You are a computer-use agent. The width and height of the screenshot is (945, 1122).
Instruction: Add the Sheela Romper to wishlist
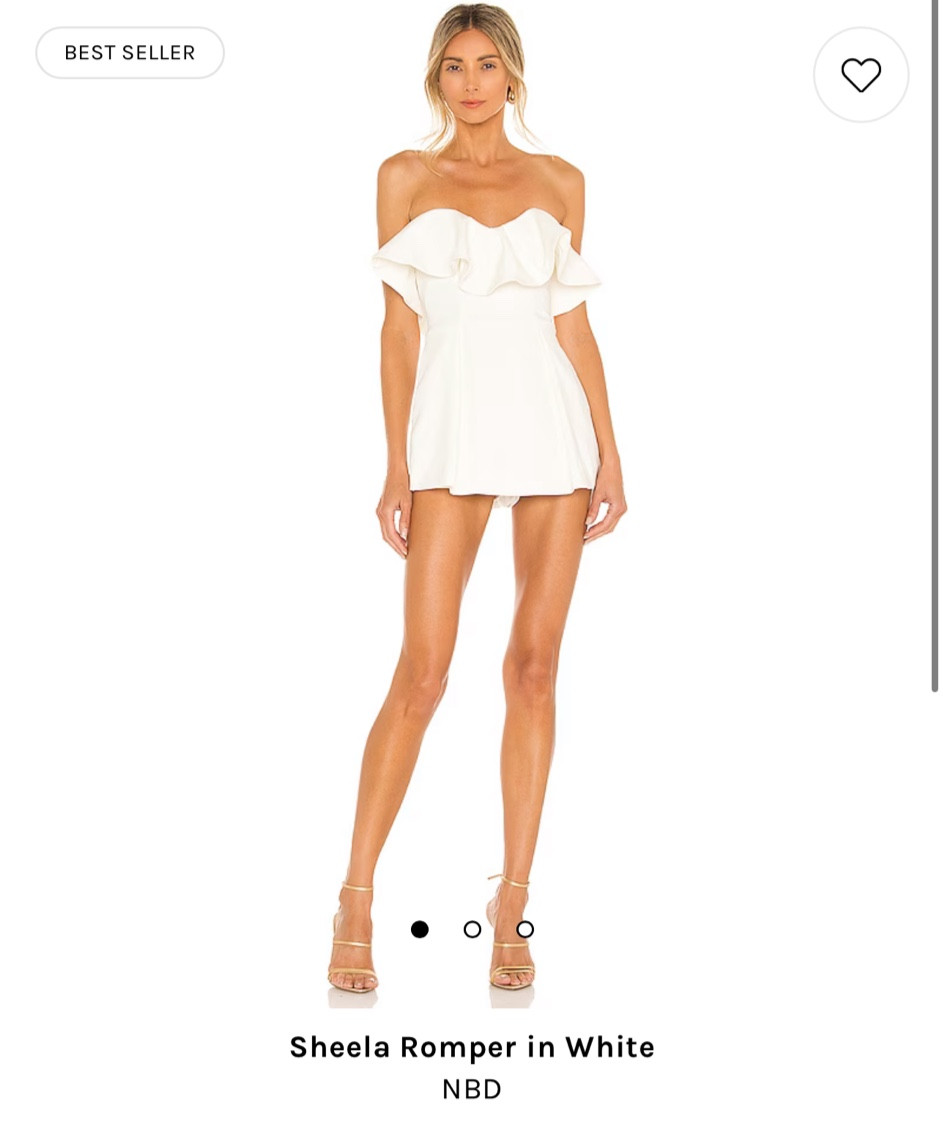point(860,75)
